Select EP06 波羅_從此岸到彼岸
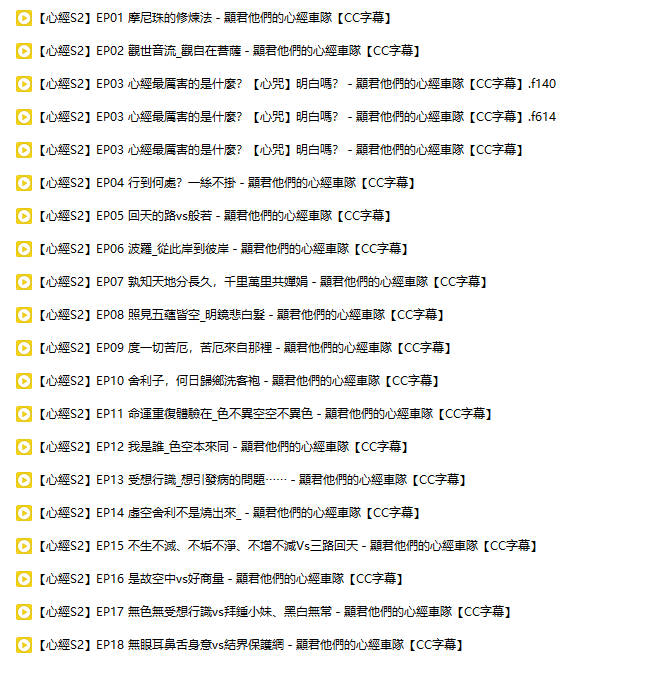This screenshot has width=652, height=686. coord(222,249)
